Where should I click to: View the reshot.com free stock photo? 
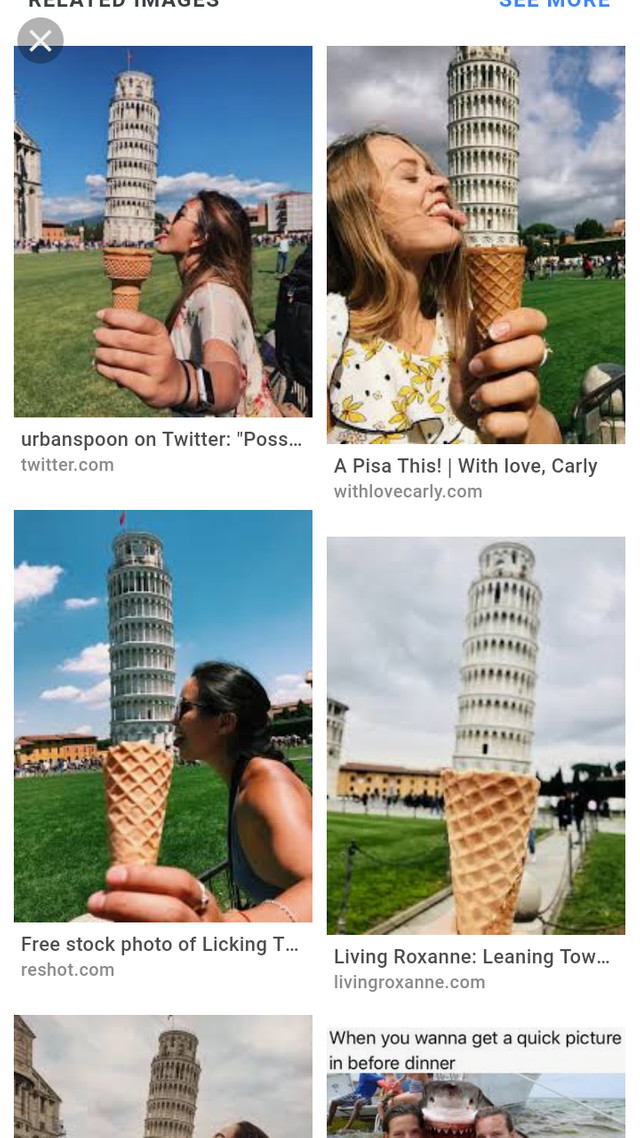(163, 716)
